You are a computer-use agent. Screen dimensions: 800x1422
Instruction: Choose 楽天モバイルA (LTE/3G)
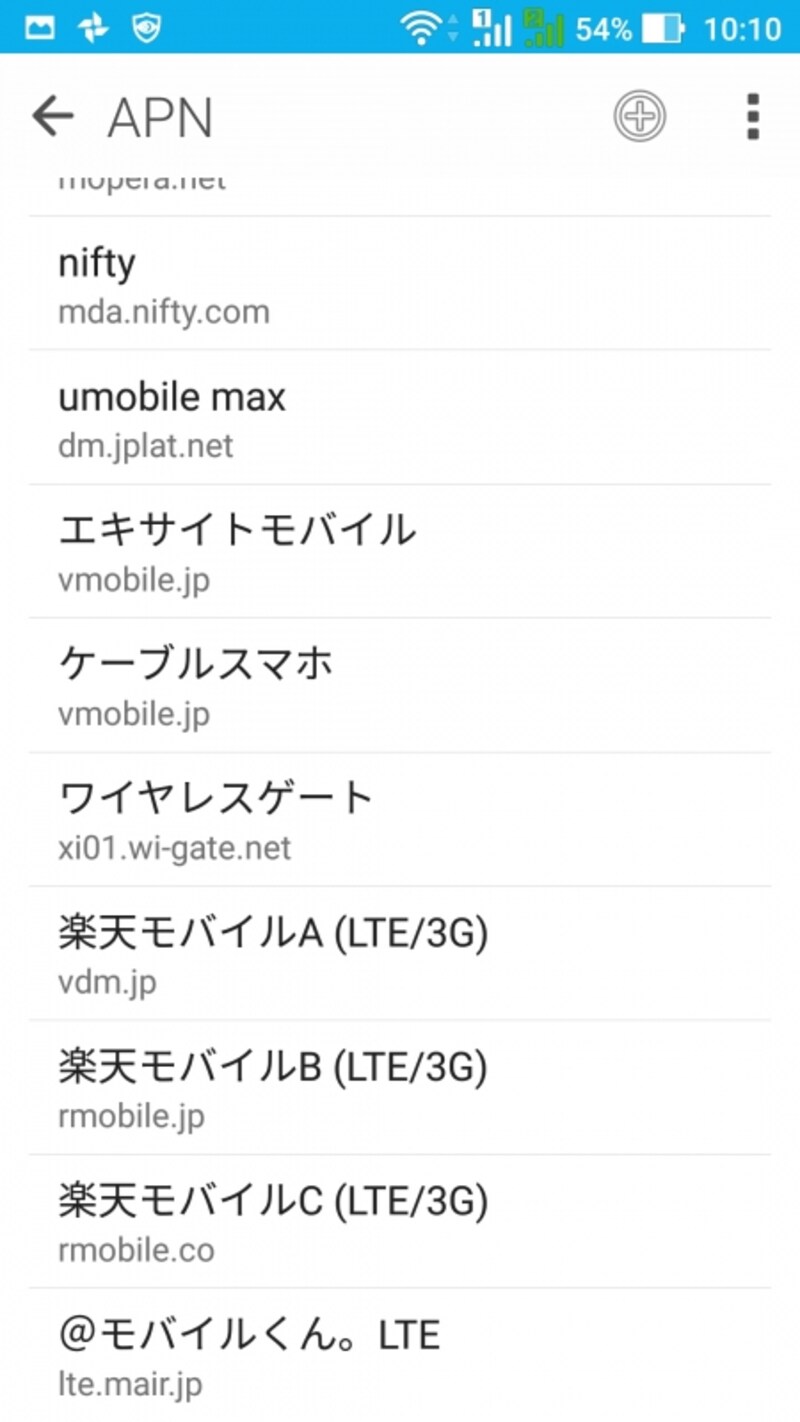400,954
